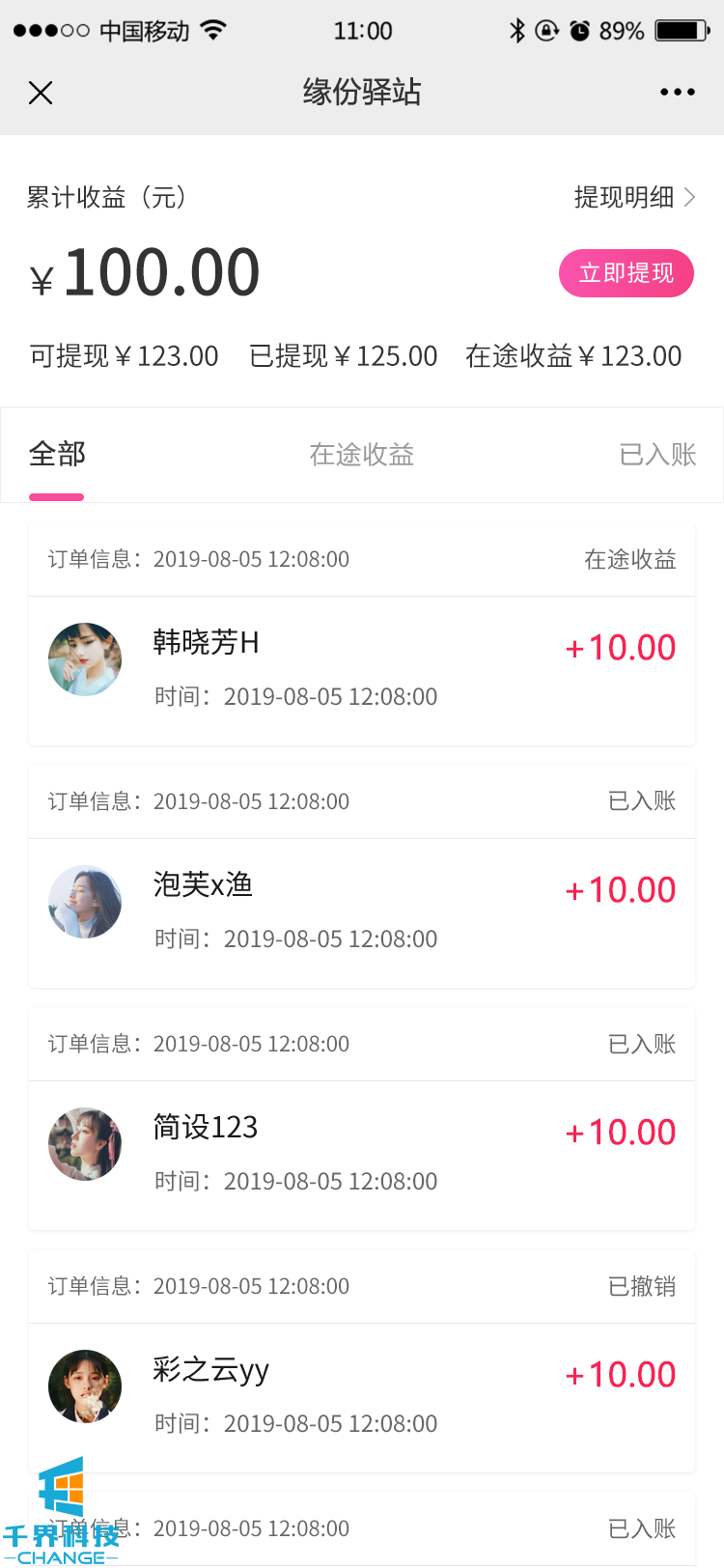The width and height of the screenshot is (724, 1568).
Task: Tap the 立即提现 withdraw button
Action: (x=626, y=273)
